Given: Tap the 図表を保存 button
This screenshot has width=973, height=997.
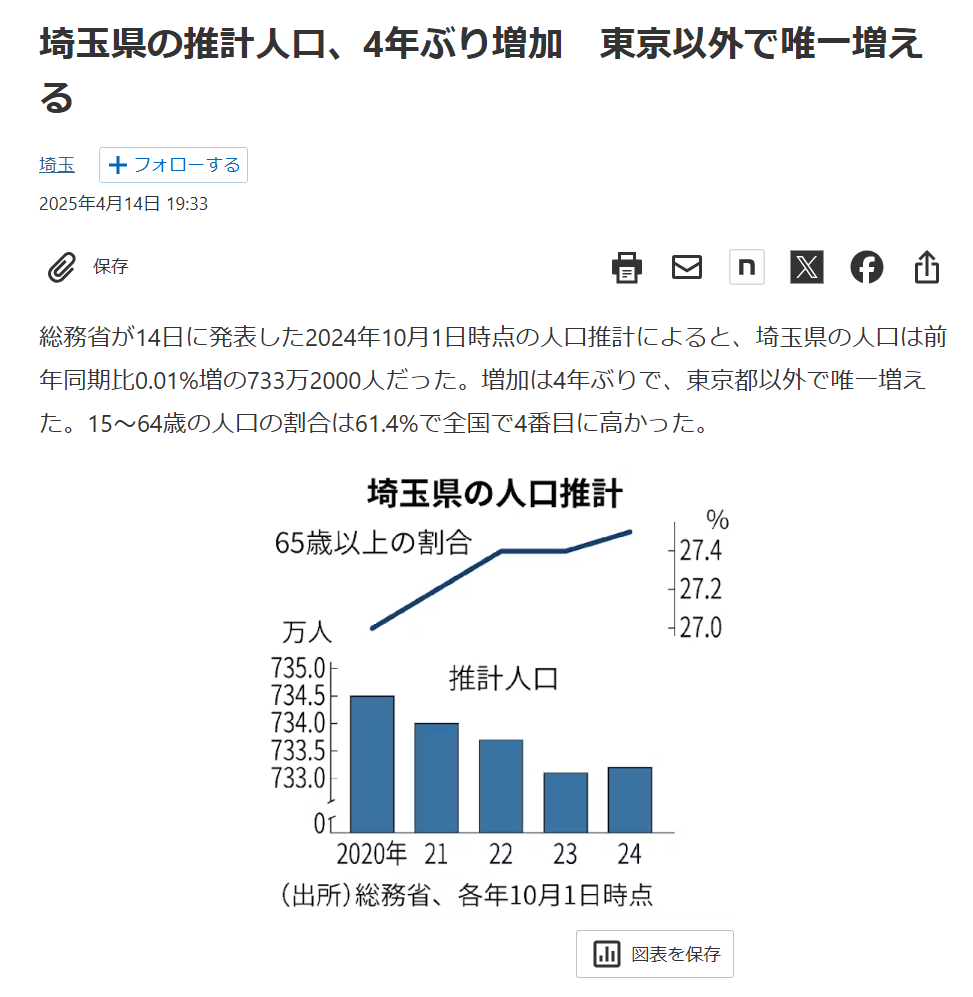Looking at the screenshot, I should point(655,954).
